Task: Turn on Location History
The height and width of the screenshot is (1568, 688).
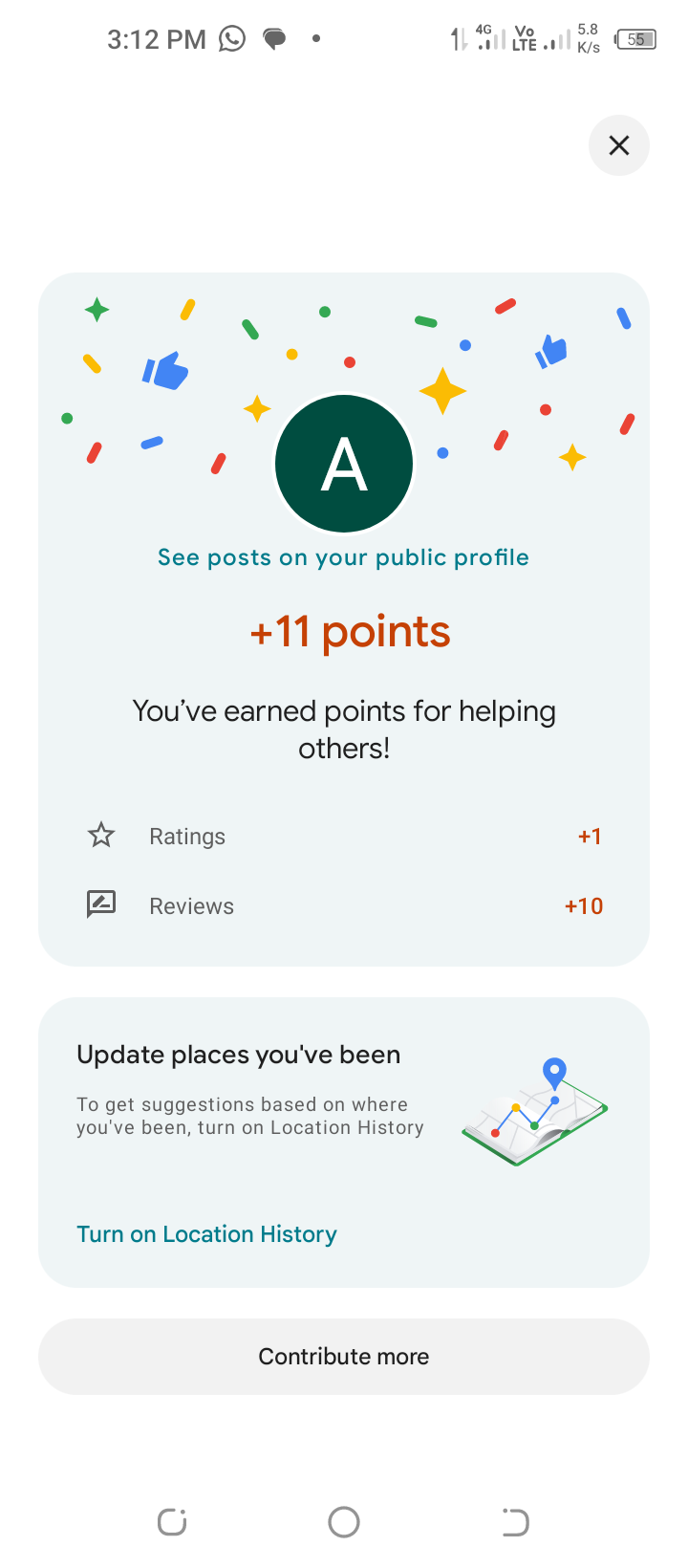Action: (206, 1234)
